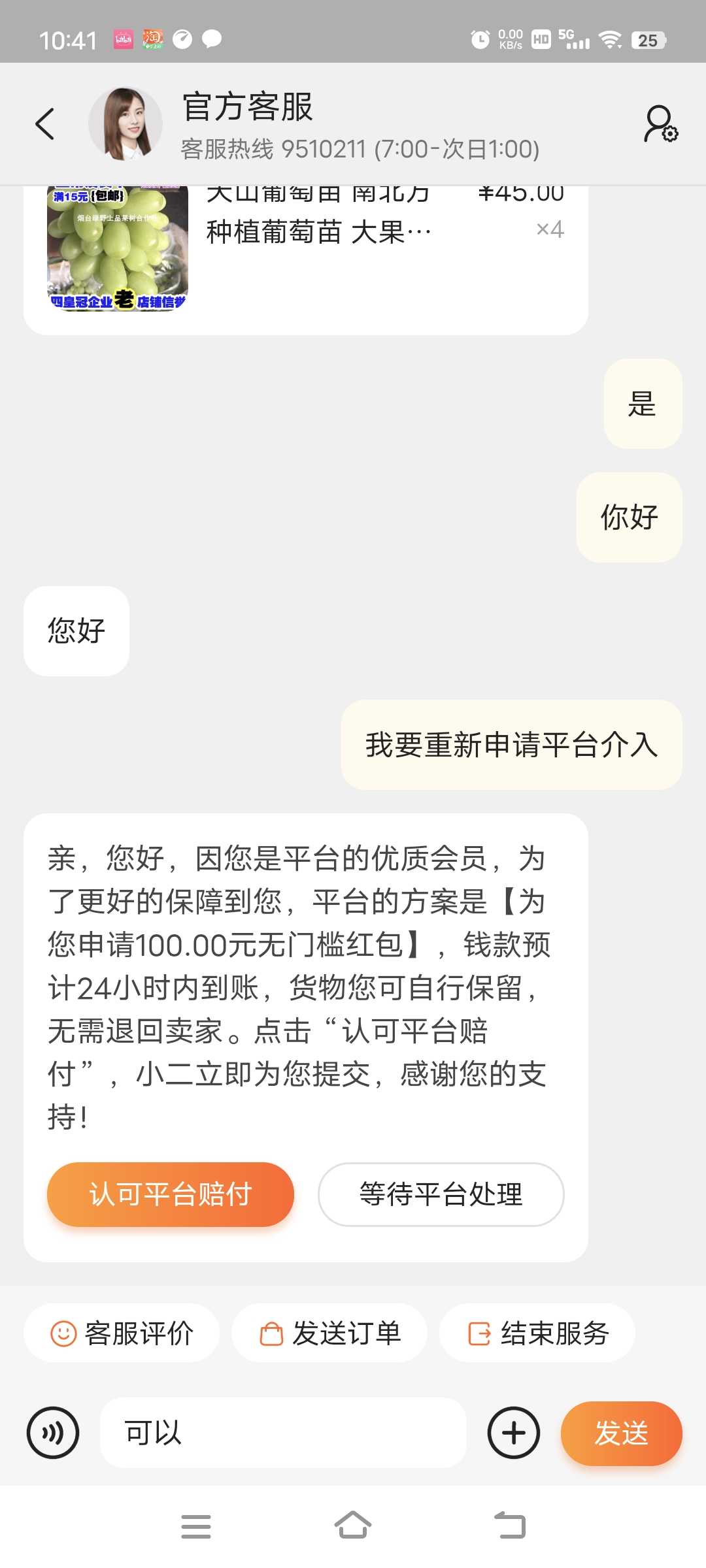Image resolution: width=706 pixels, height=1568 pixels.
Task: Tap the 发送订单 chip
Action: pyautogui.click(x=329, y=1333)
